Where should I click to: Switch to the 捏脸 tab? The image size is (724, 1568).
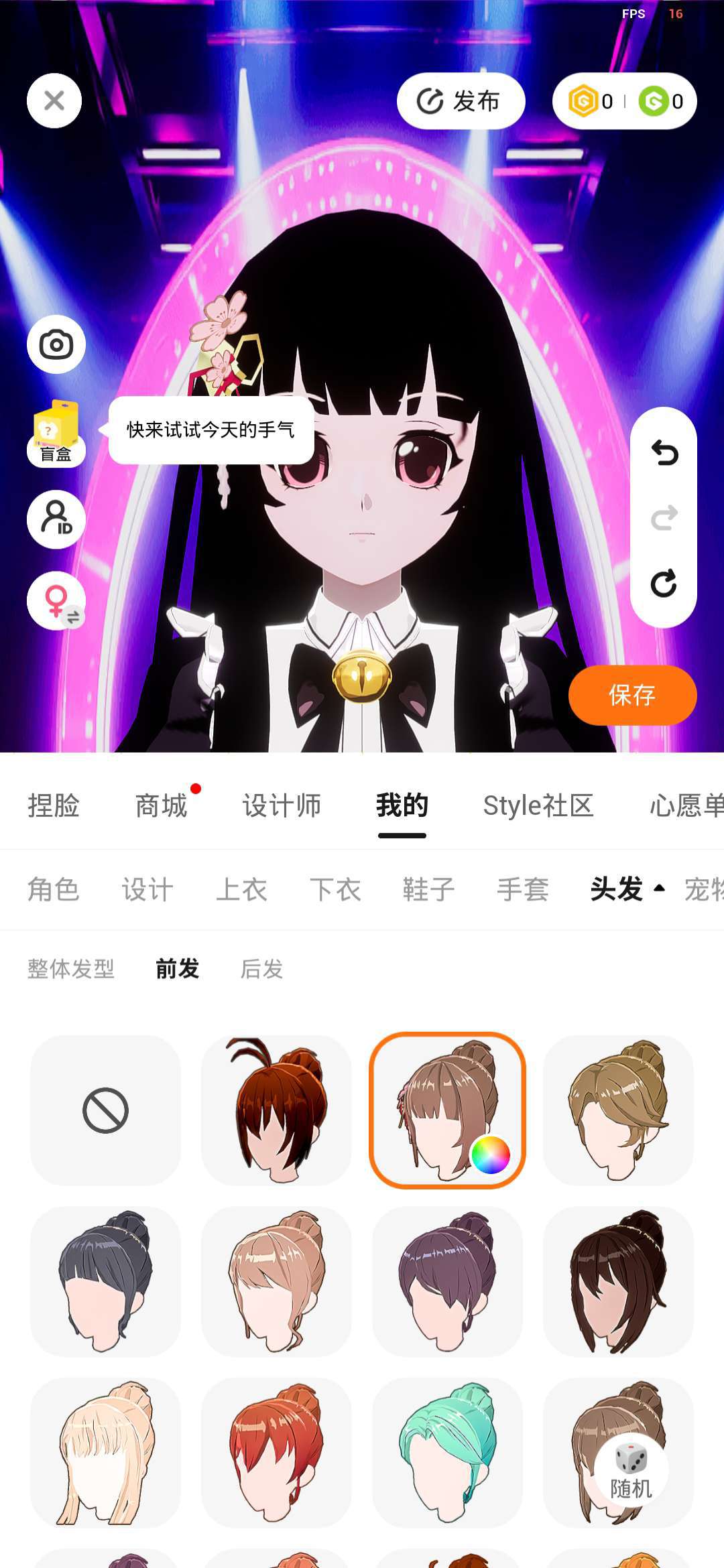coord(54,805)
